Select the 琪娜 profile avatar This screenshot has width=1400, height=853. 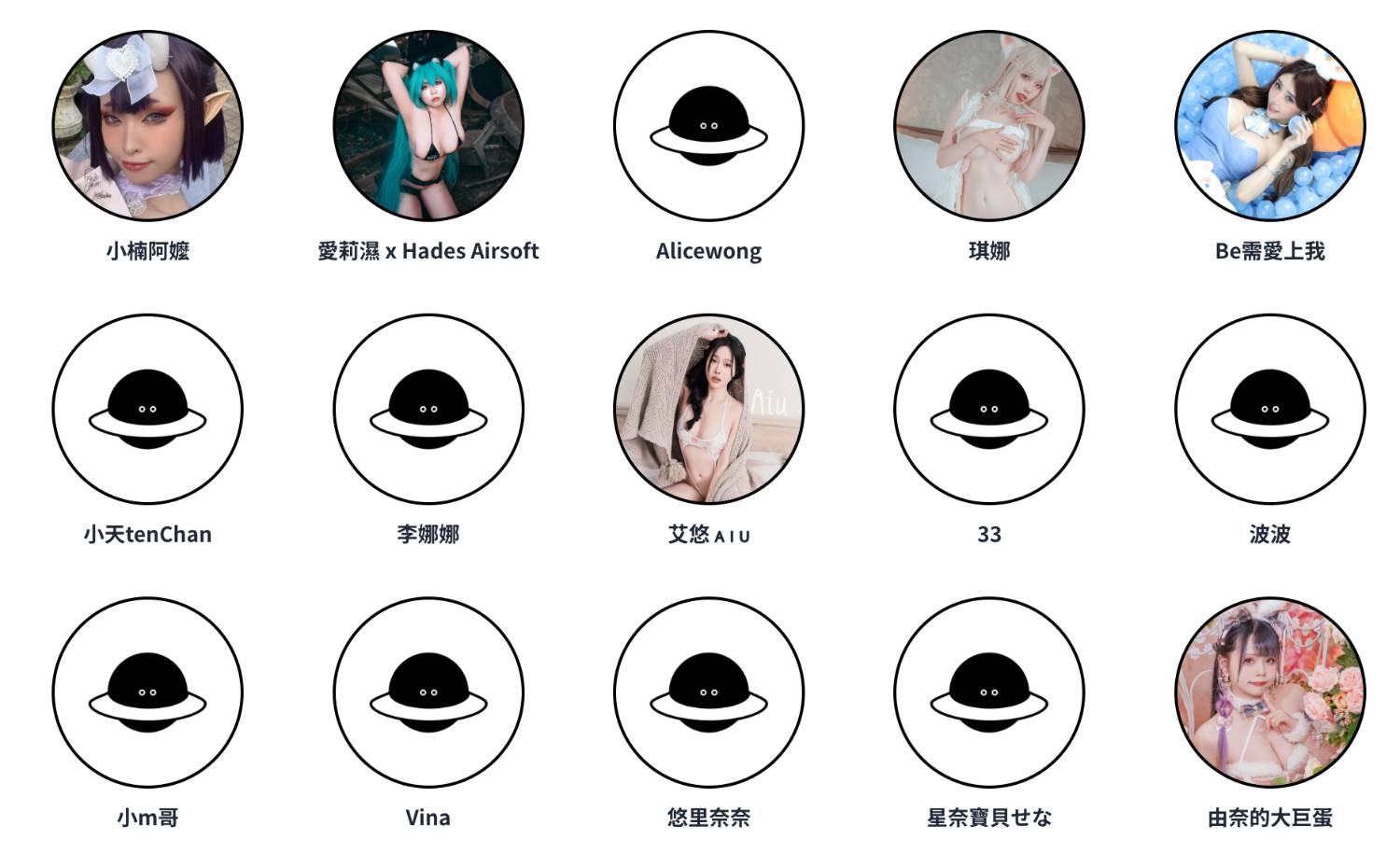989,126
